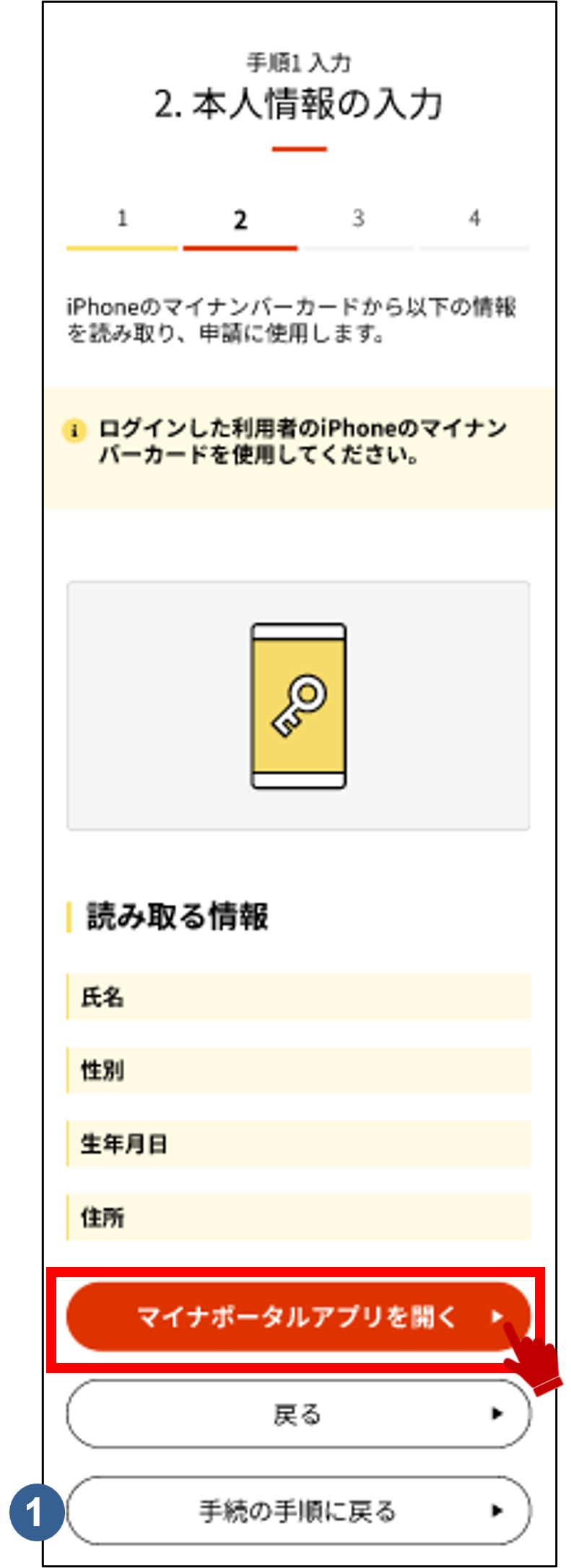Return via 手続の手順に戻る button
The height and width of the screenshot is (1568, 571).
[x=297, y=1510]
